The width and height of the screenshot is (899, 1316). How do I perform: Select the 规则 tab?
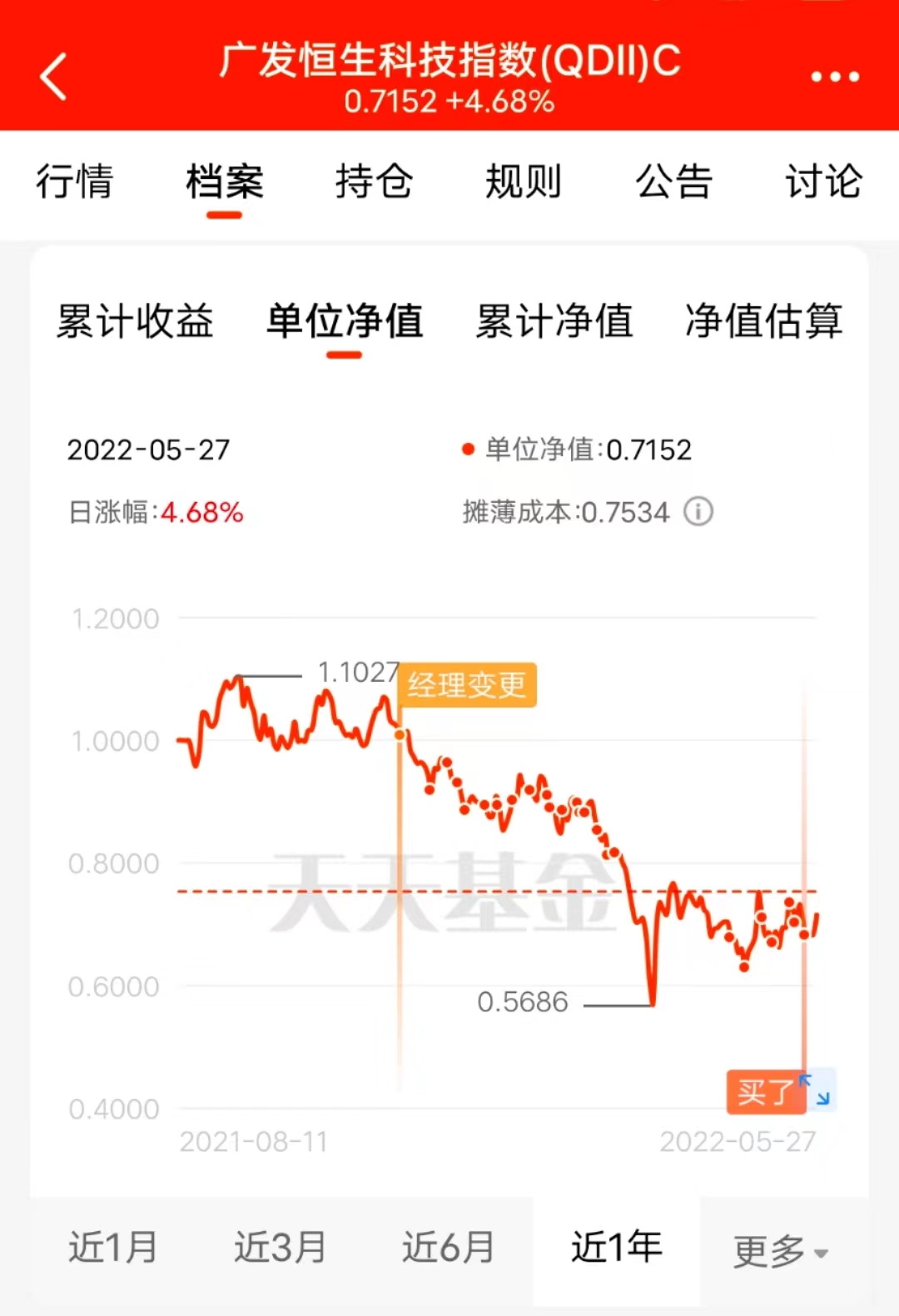(x=524, y=181)
